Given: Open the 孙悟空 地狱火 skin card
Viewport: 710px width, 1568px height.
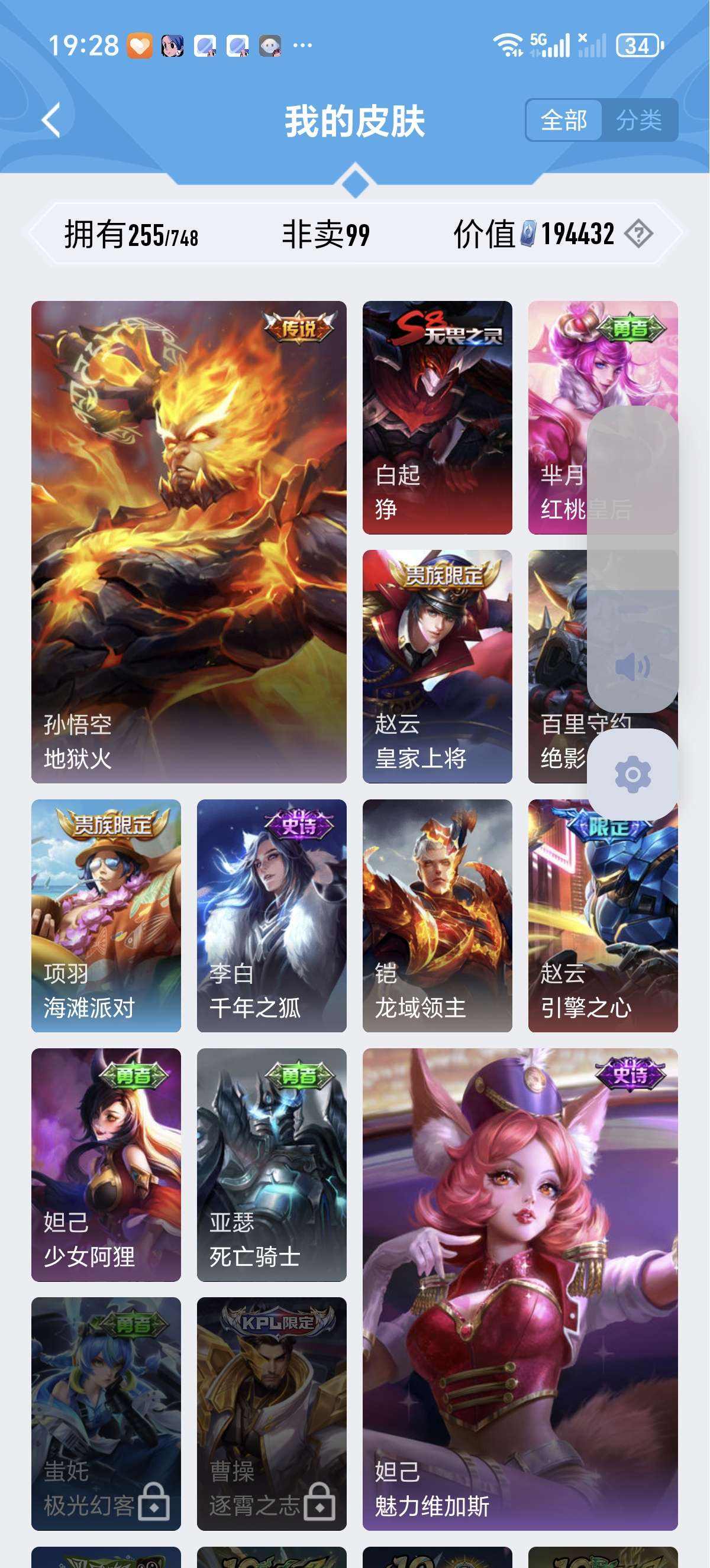Looking at the screenshot, I should 189,541.
